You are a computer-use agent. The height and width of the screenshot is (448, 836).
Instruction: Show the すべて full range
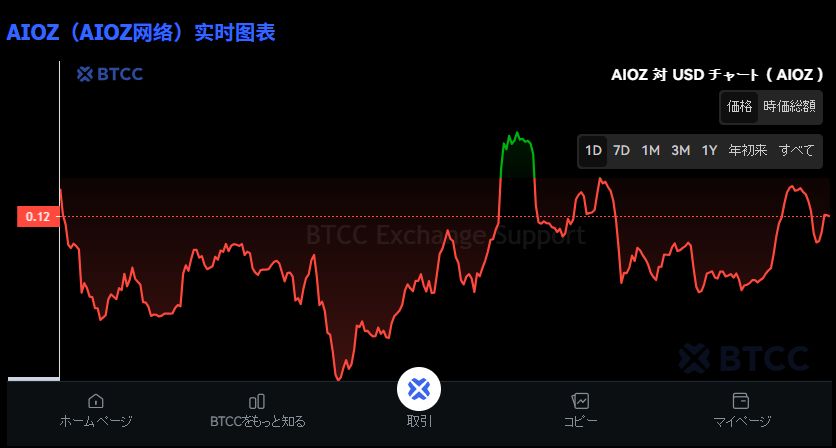[x=797, y=151]
